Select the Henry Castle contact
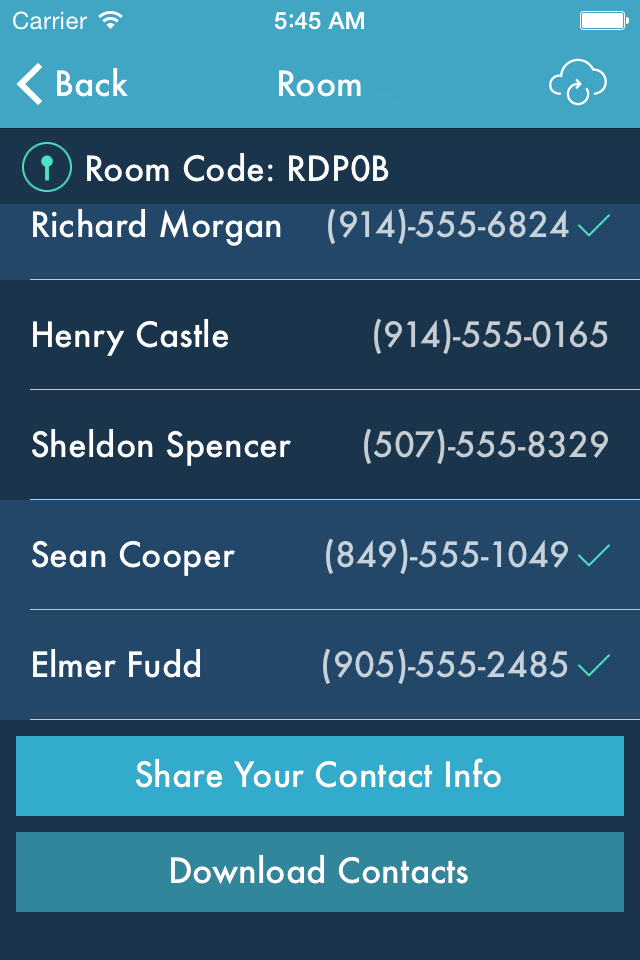640x960 pixels. [320, 335]
